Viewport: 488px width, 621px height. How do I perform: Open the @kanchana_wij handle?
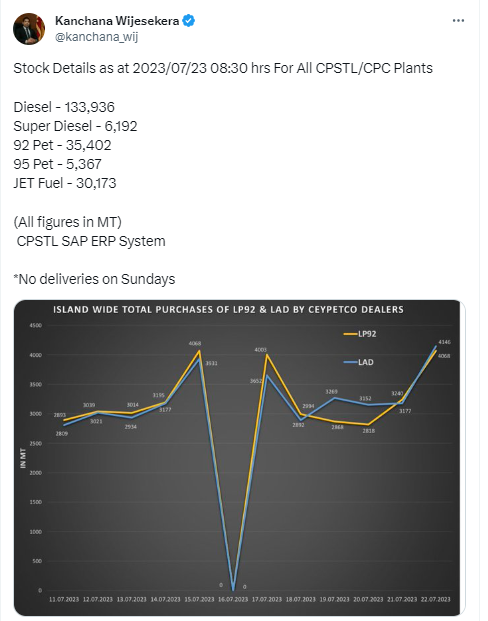click(x=97, y=37)
